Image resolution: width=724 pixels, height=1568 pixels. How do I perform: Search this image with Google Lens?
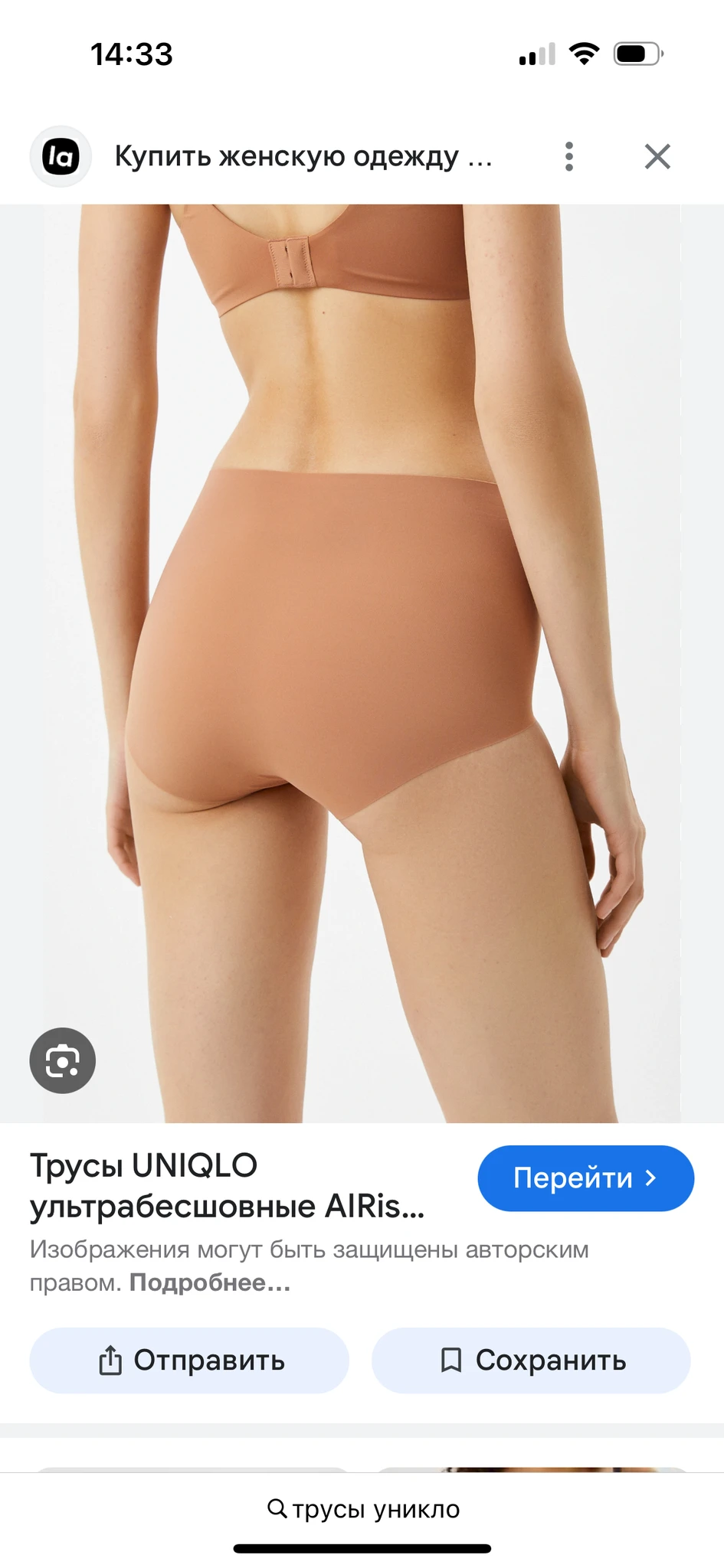point(63,1060)
